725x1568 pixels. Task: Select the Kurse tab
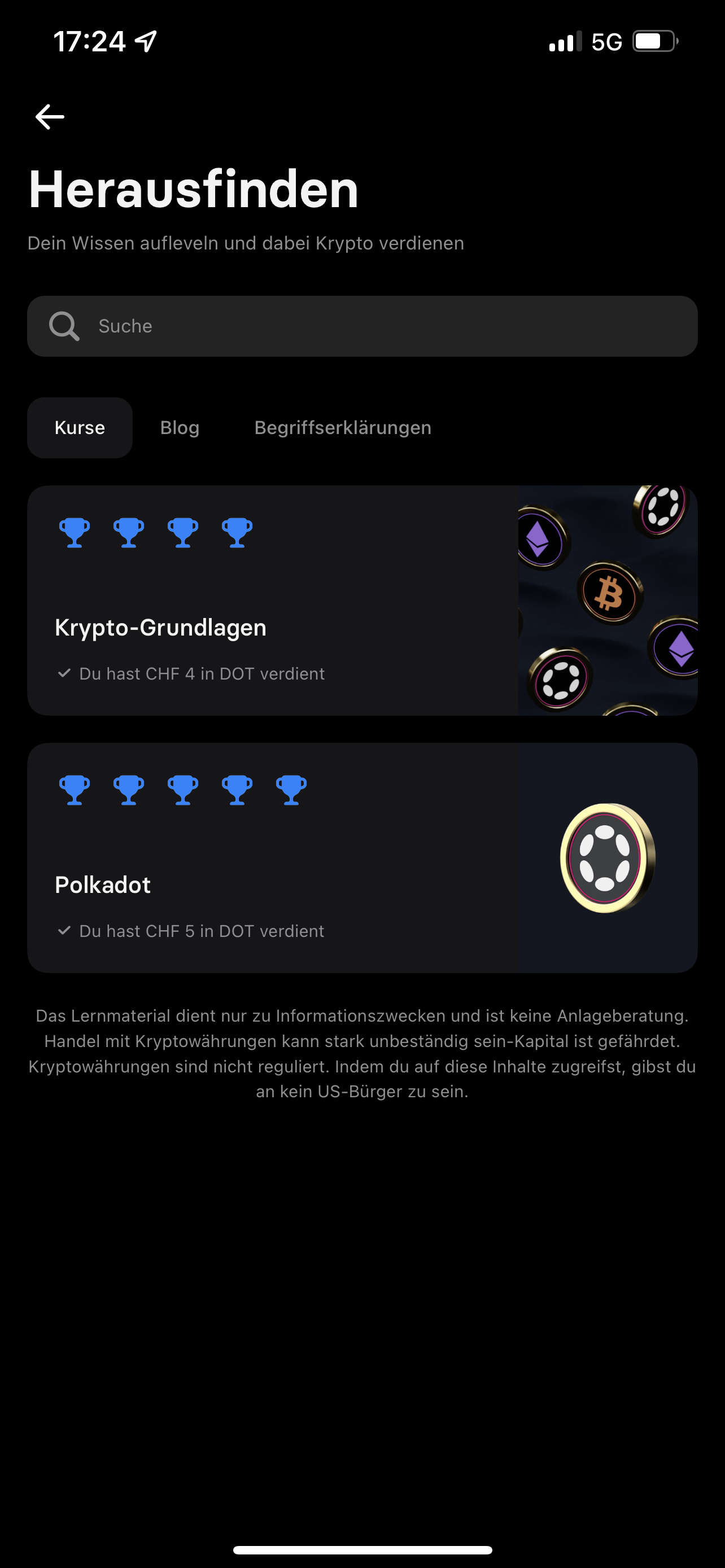[80, 428]
